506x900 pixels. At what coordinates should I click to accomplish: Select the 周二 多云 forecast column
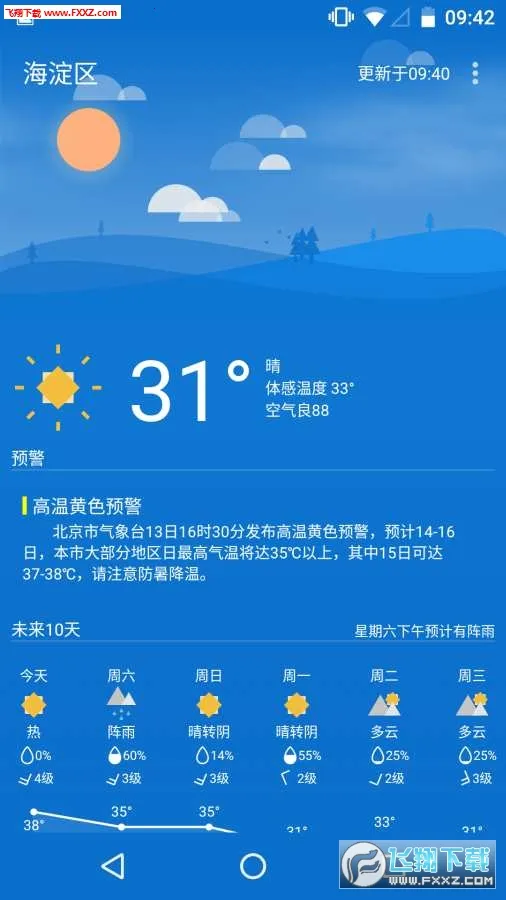click(x=384, y=727)
